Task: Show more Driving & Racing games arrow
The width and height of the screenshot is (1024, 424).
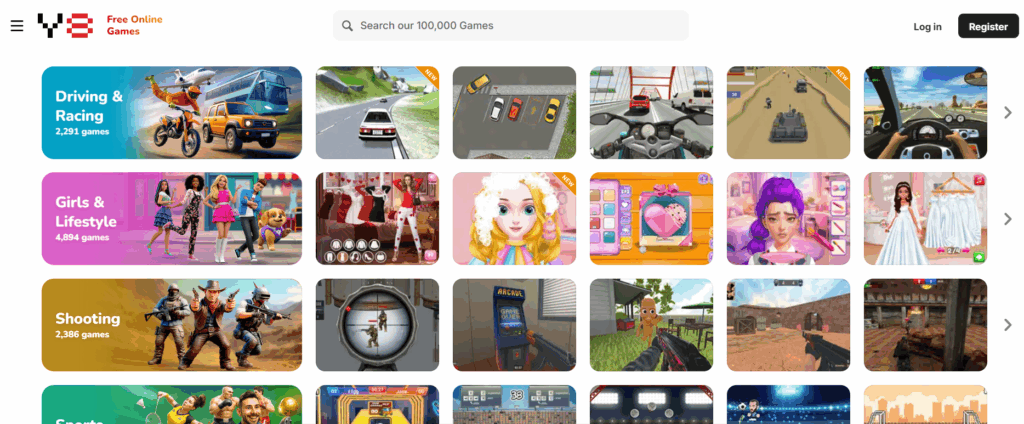Action: click(1008, 113)
